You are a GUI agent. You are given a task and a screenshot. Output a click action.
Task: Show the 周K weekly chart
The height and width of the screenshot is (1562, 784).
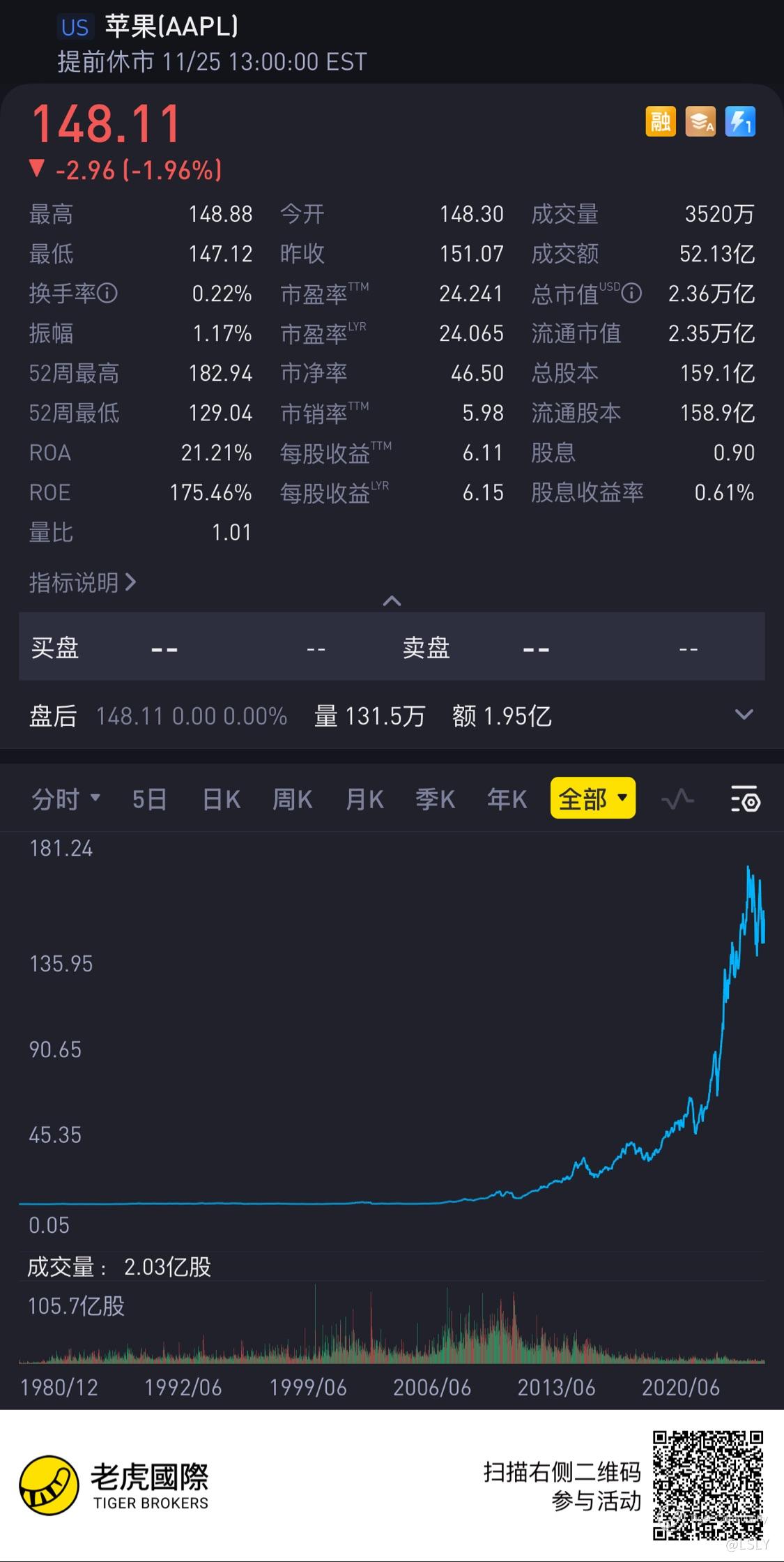coord(293,799)
